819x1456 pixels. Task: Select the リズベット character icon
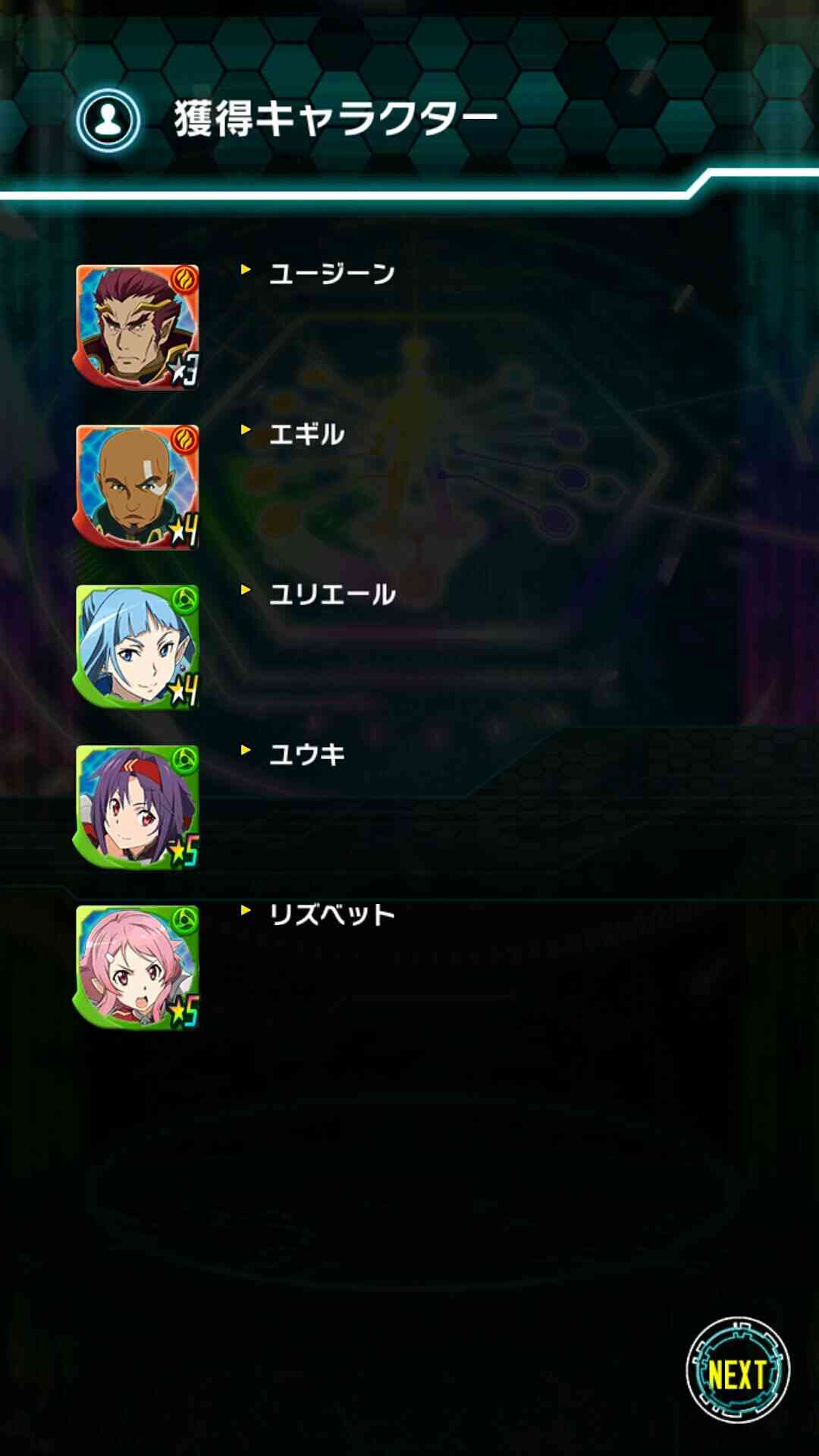137,967
